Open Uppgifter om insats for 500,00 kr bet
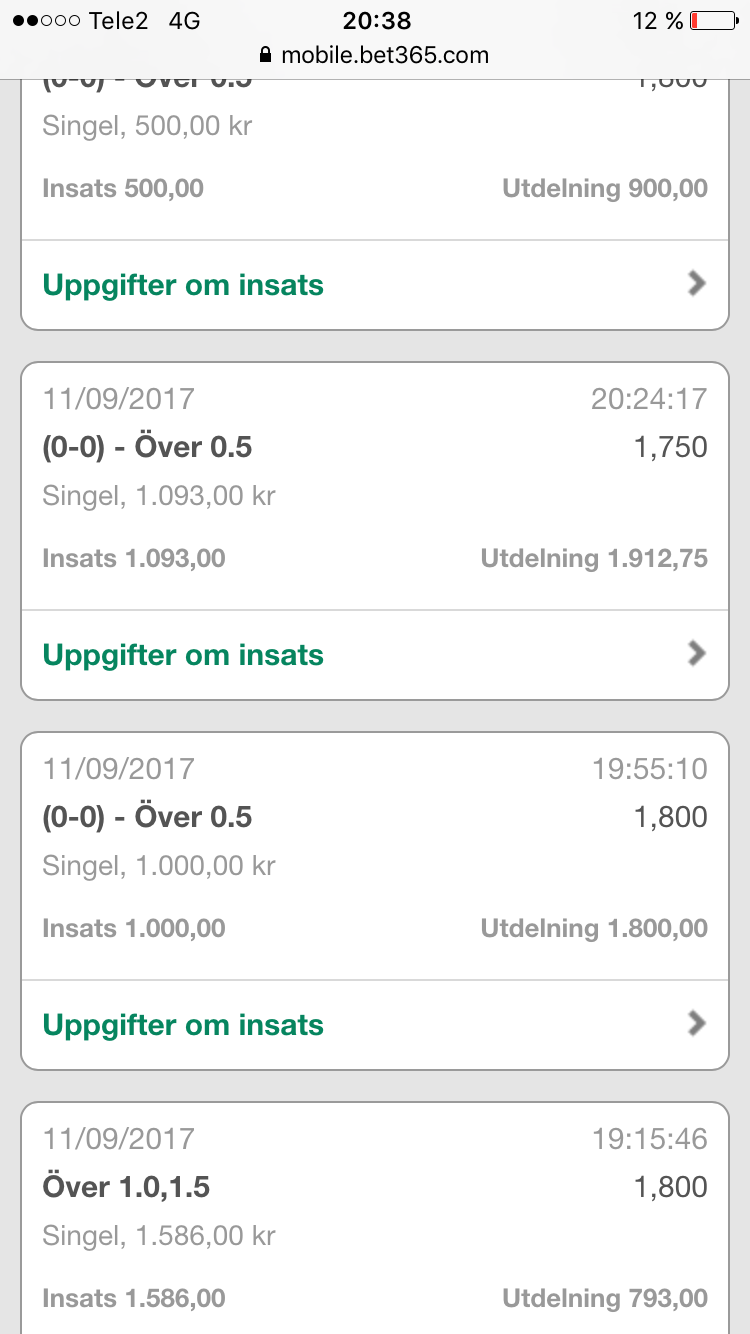The image size is (750, 1334). (375, 285)
